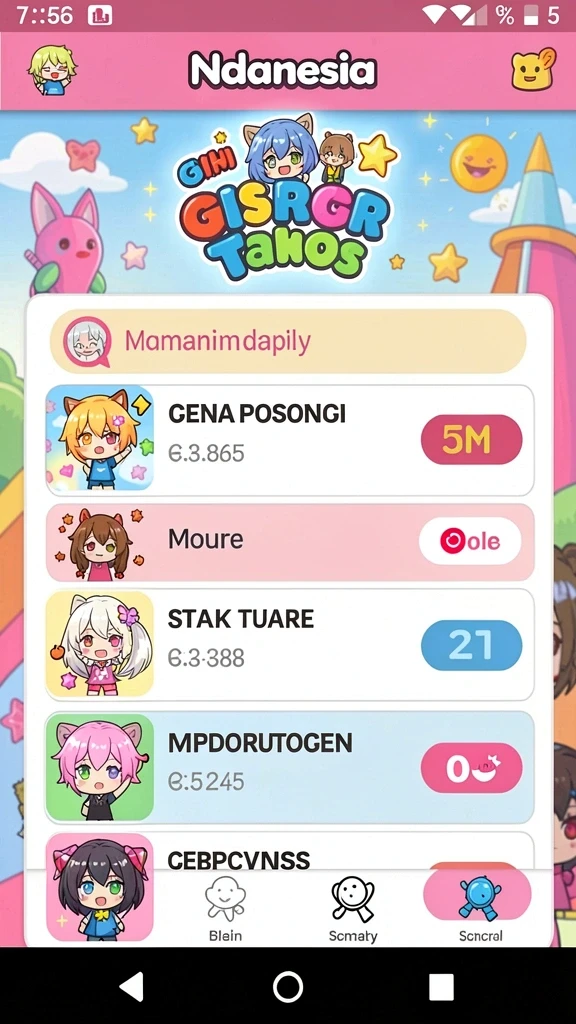
Task: Open the profile avatar in the top bar
Action: coord(52,70)
